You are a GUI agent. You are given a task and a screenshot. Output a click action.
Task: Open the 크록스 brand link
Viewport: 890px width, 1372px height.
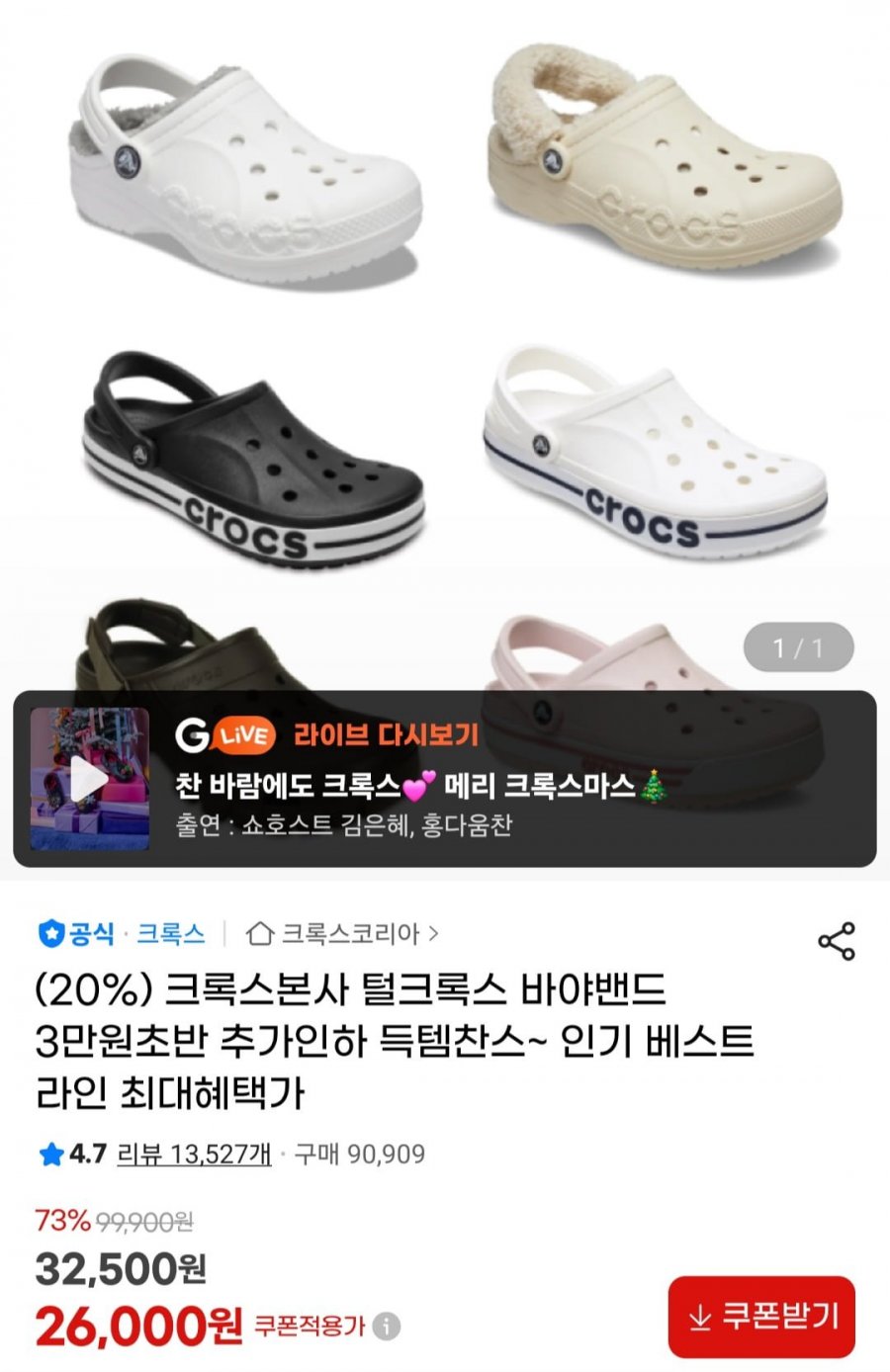(170, 933)
